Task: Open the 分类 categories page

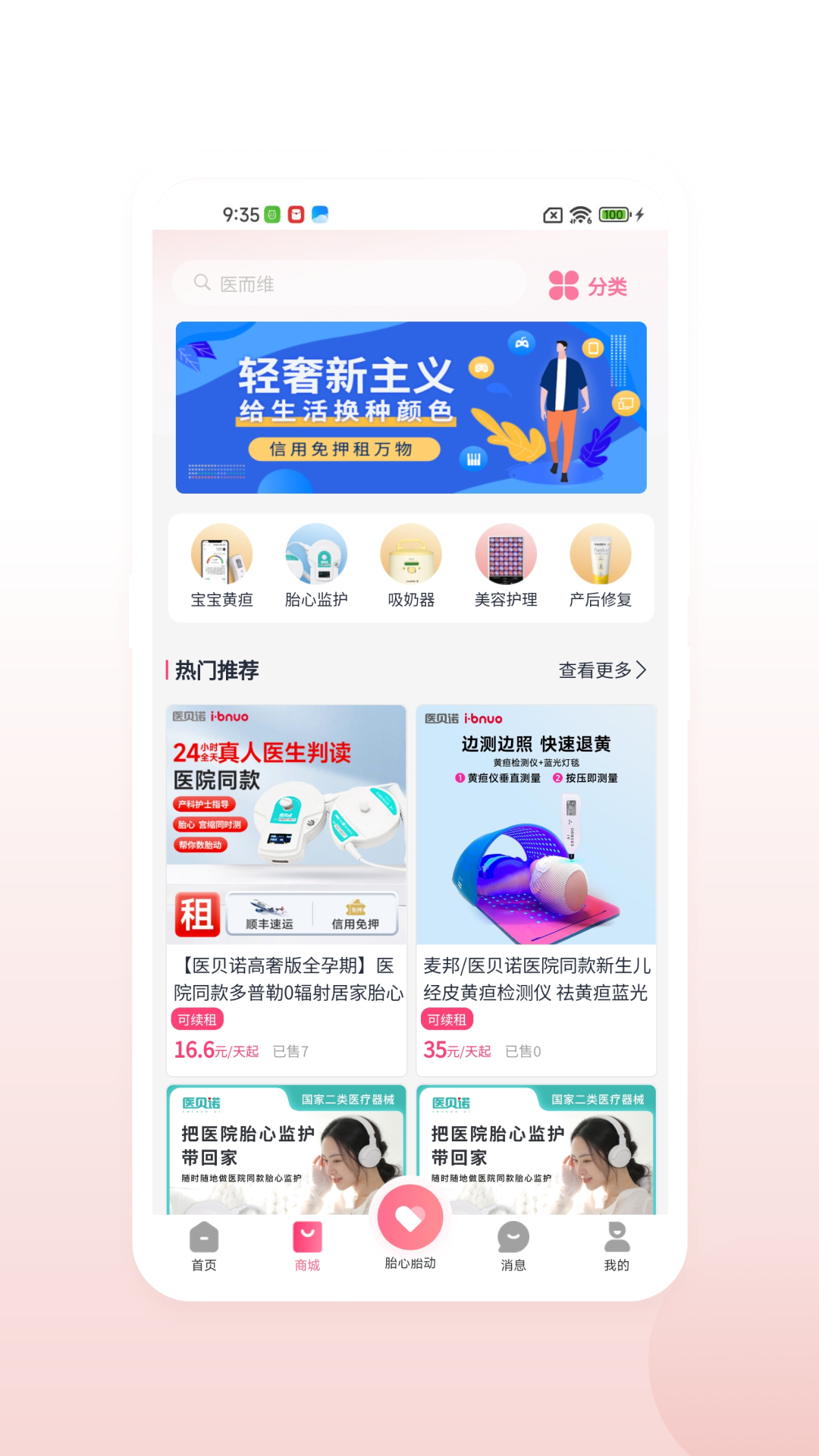Action: pyautogui.click(x=588, y=286)
